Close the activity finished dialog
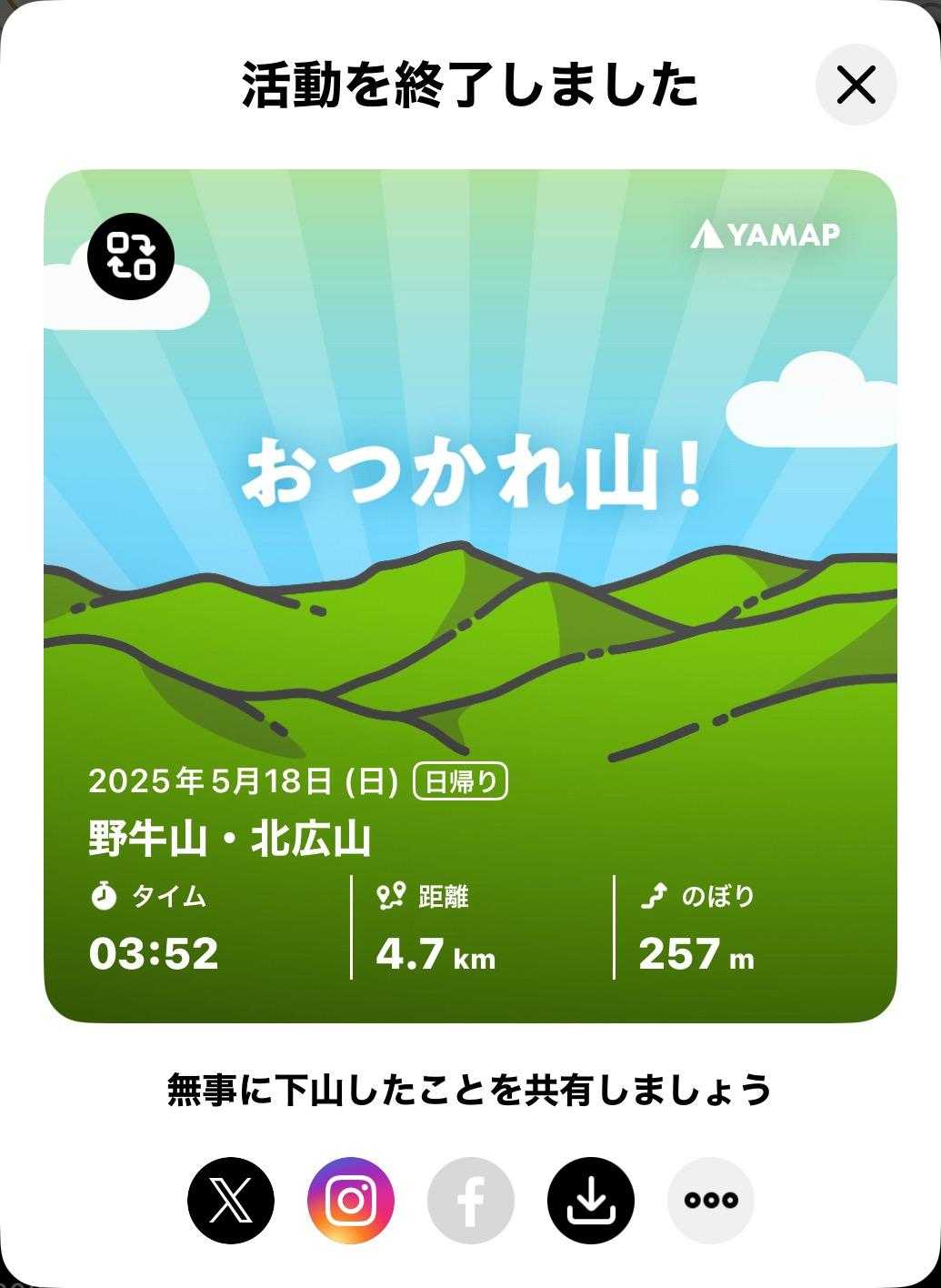The height and width of the screenshot is (1288, 941). pos(856,85)
